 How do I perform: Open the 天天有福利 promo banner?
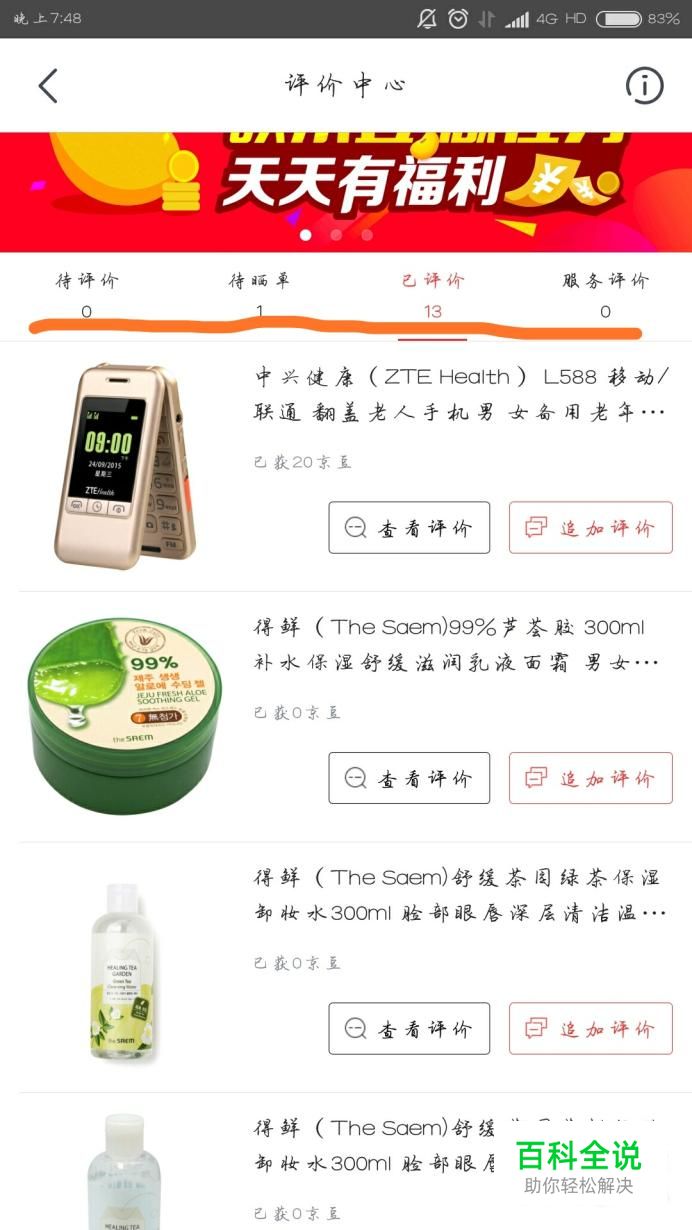point(346,190)
